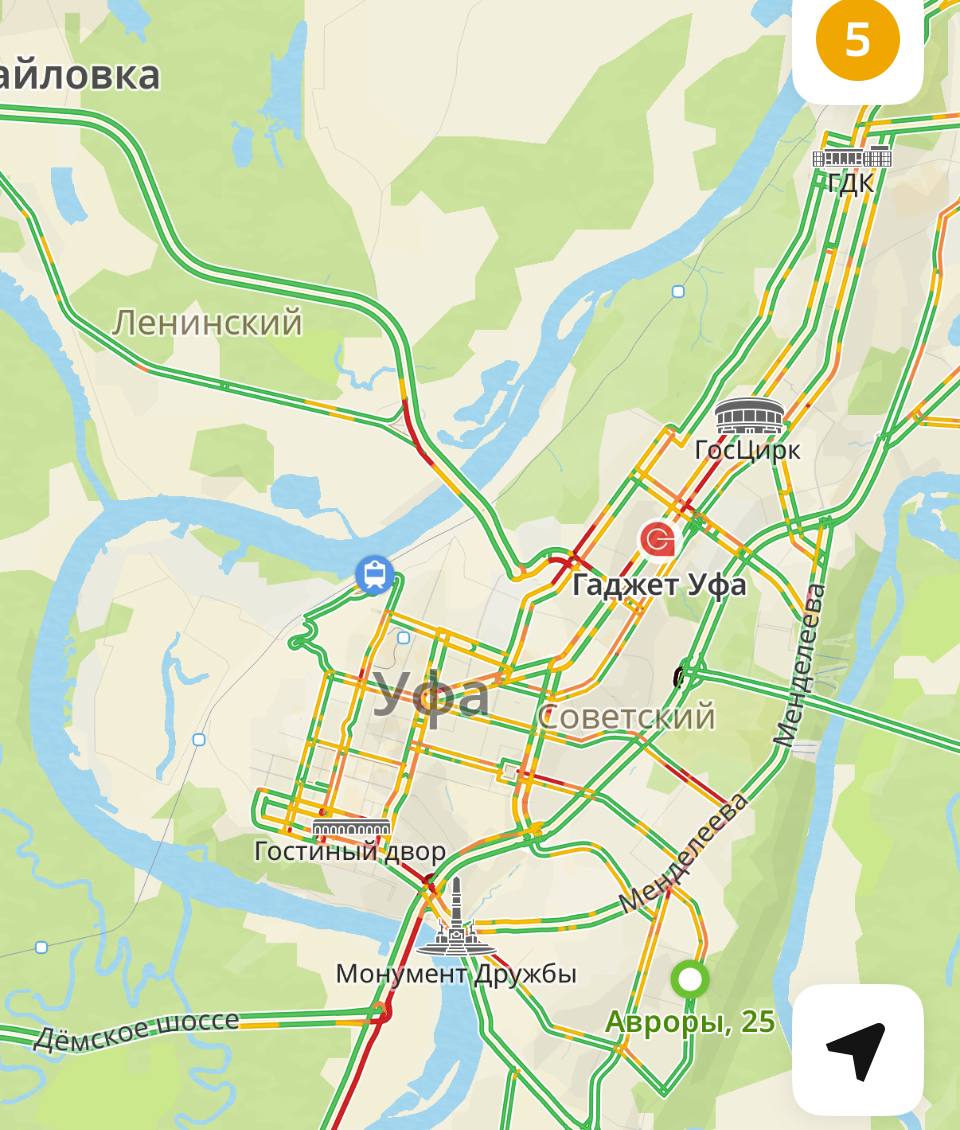This screenshot has width=960, height=1130.
Task: Tap the Гостиный двор landmark icon
Action: pos(351,829)
